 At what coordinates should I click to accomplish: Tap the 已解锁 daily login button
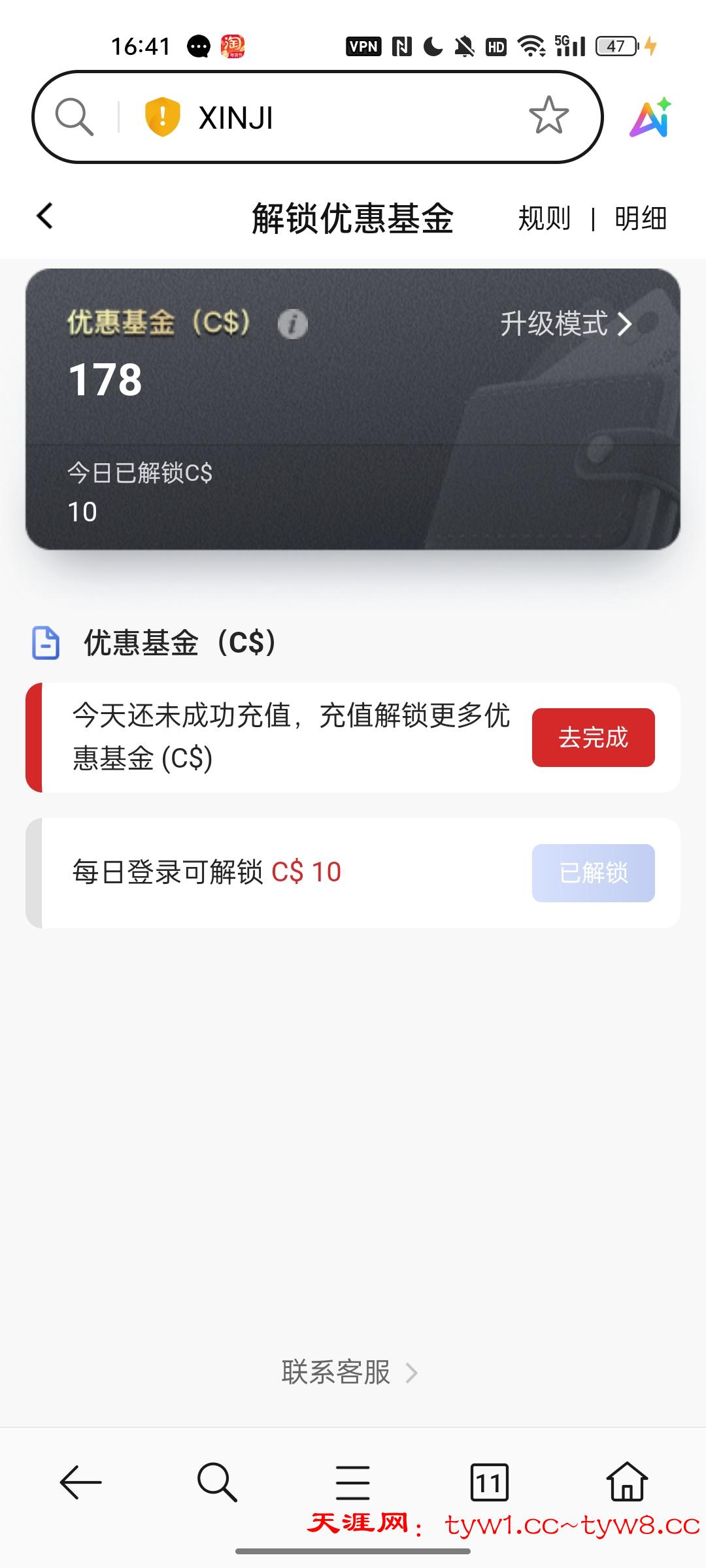coord(593,873)
